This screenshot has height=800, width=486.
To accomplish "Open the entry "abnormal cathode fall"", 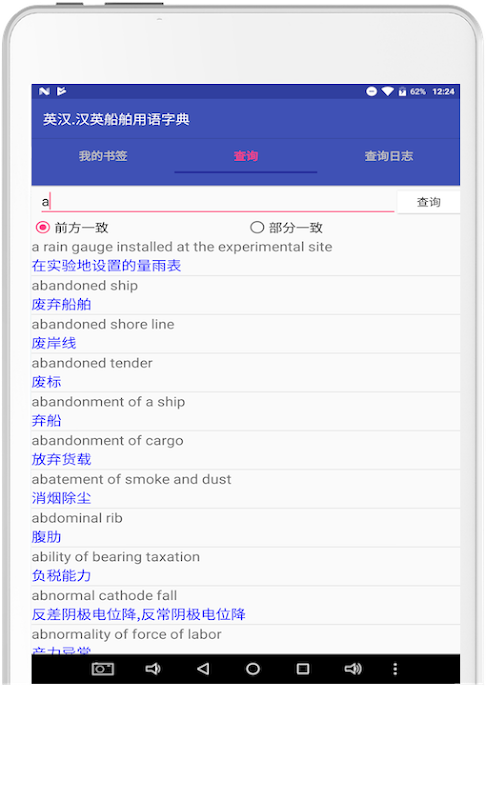I will pos(246,605).
